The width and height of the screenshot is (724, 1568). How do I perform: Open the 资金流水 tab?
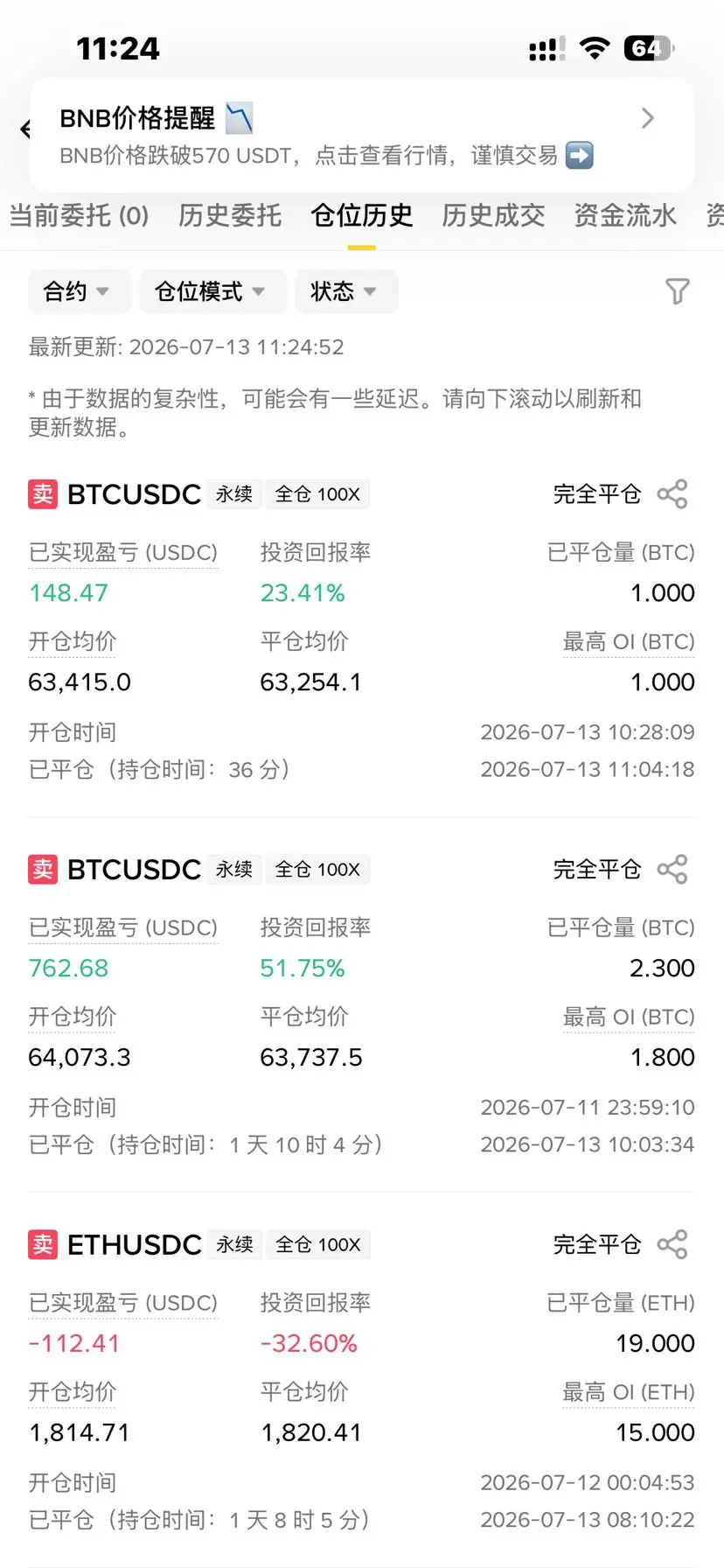624,215
